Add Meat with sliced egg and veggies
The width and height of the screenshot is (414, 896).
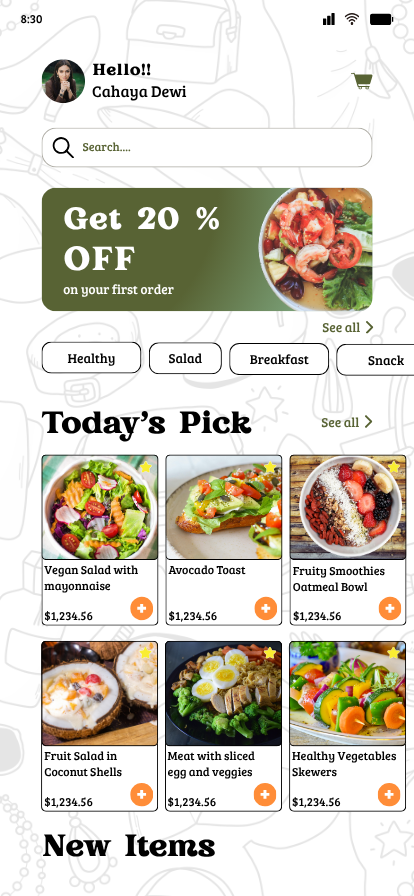coord(265,794)
